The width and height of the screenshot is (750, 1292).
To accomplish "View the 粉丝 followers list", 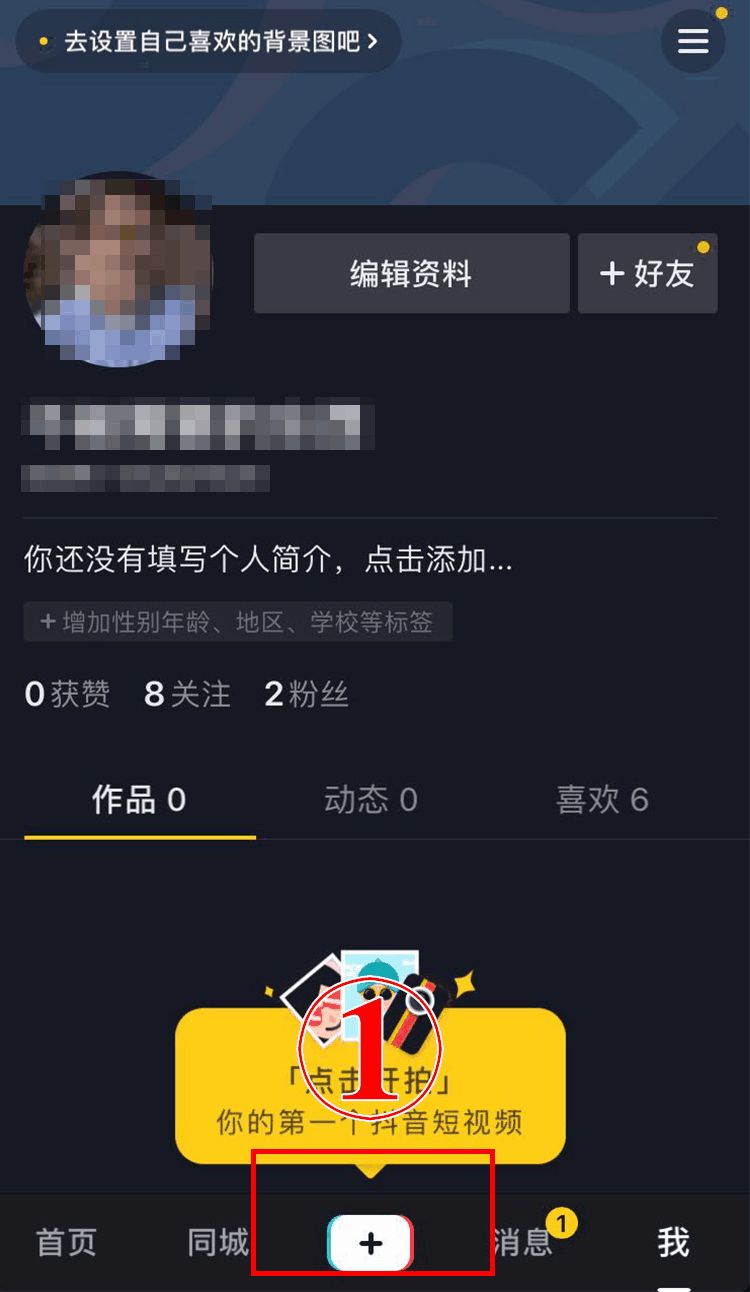I will pyautogui.click(x=306, y=694).
